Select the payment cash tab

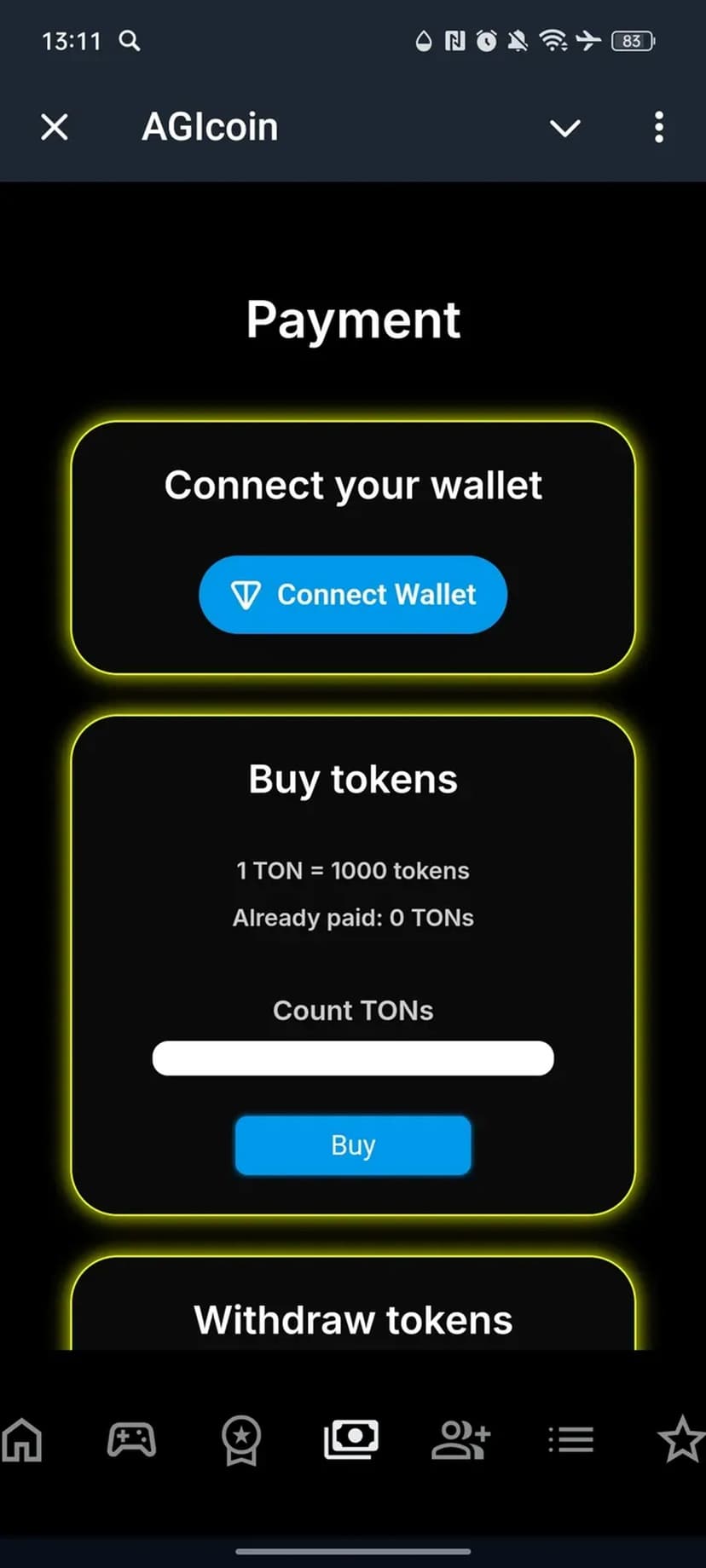click(351, 1440)
